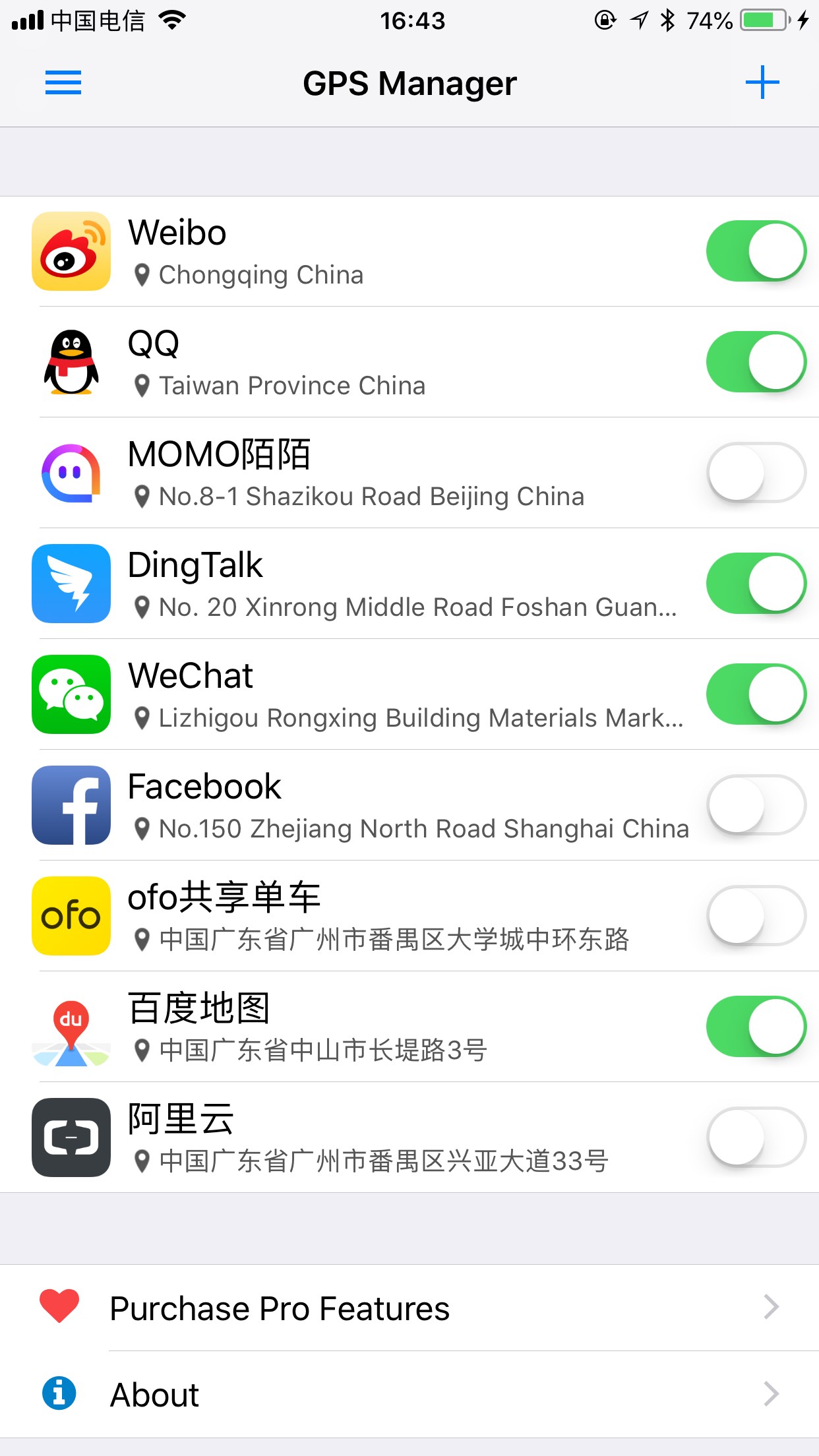819x1456 pixels.
Task: Open the hamburger menu
Action: click(63, 83)
